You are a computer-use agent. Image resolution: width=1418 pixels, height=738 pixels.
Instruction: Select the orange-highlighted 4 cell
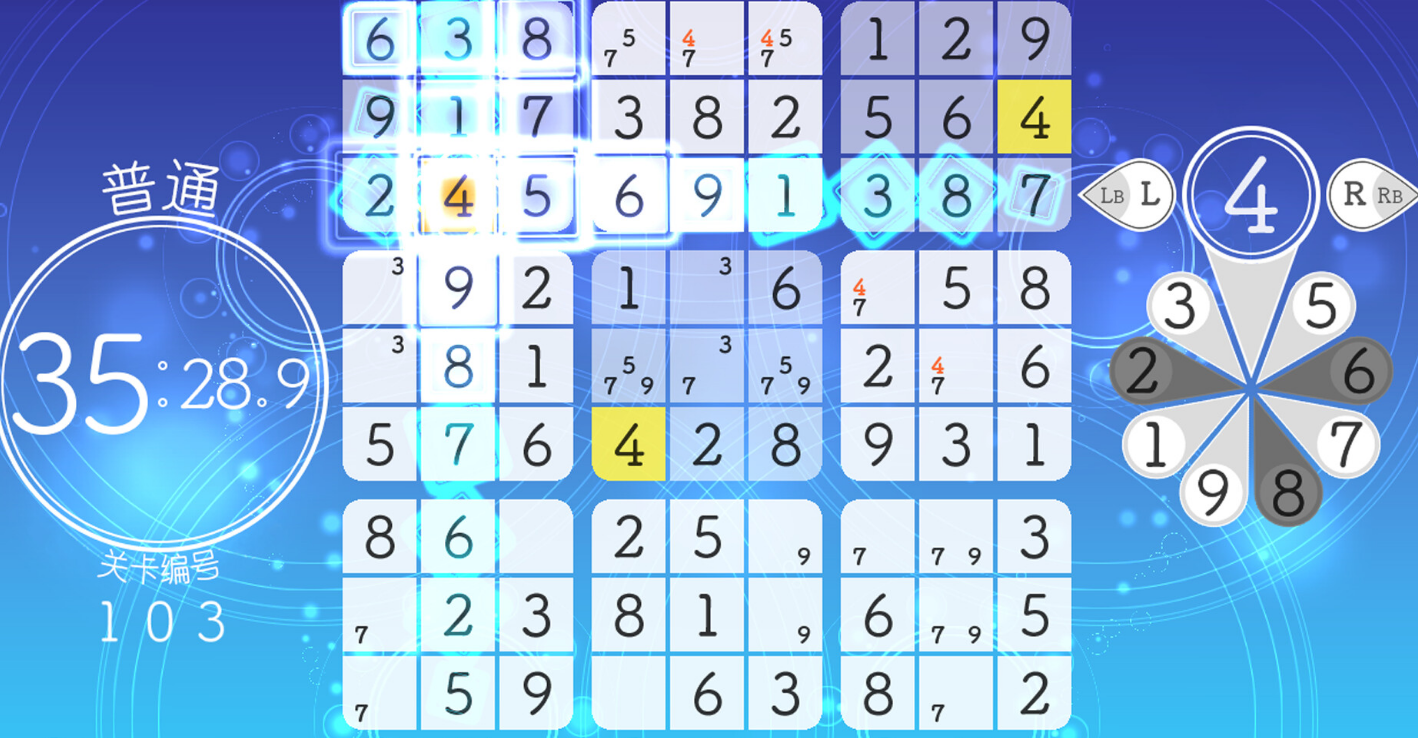click(x=458, y=198)
